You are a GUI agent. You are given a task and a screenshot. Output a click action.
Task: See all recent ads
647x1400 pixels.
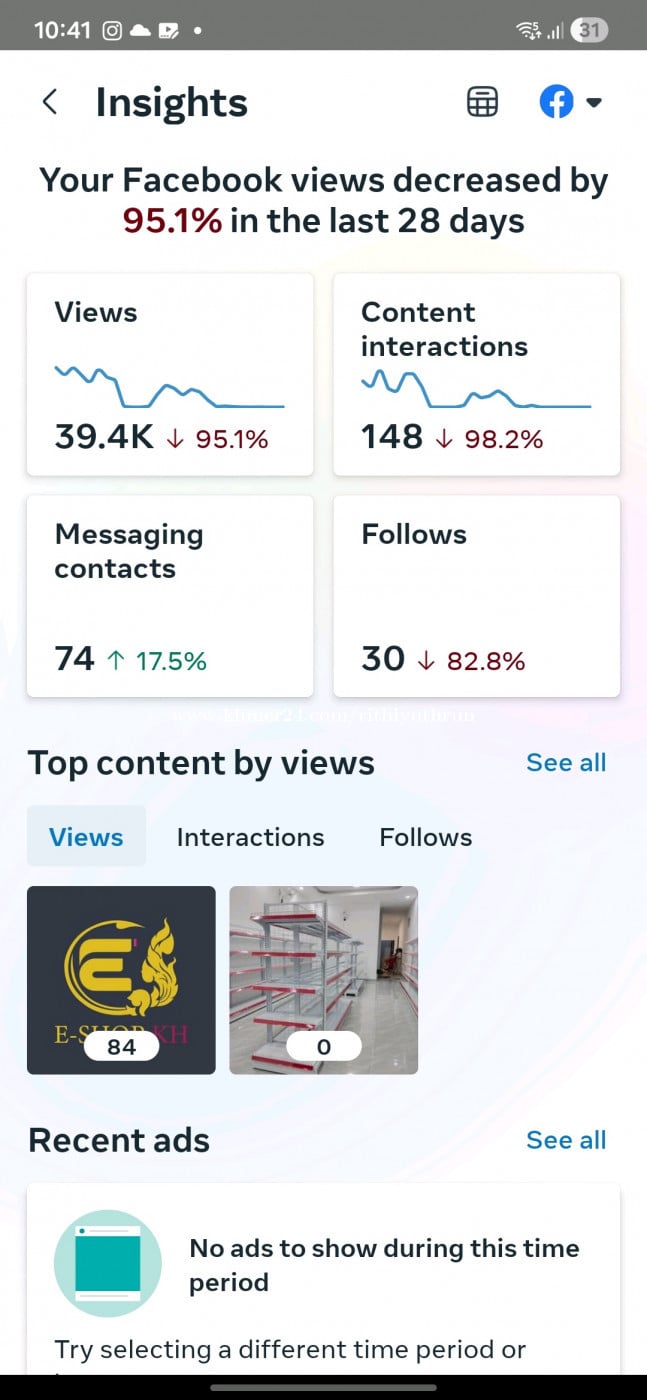[x=566, y=1140]
